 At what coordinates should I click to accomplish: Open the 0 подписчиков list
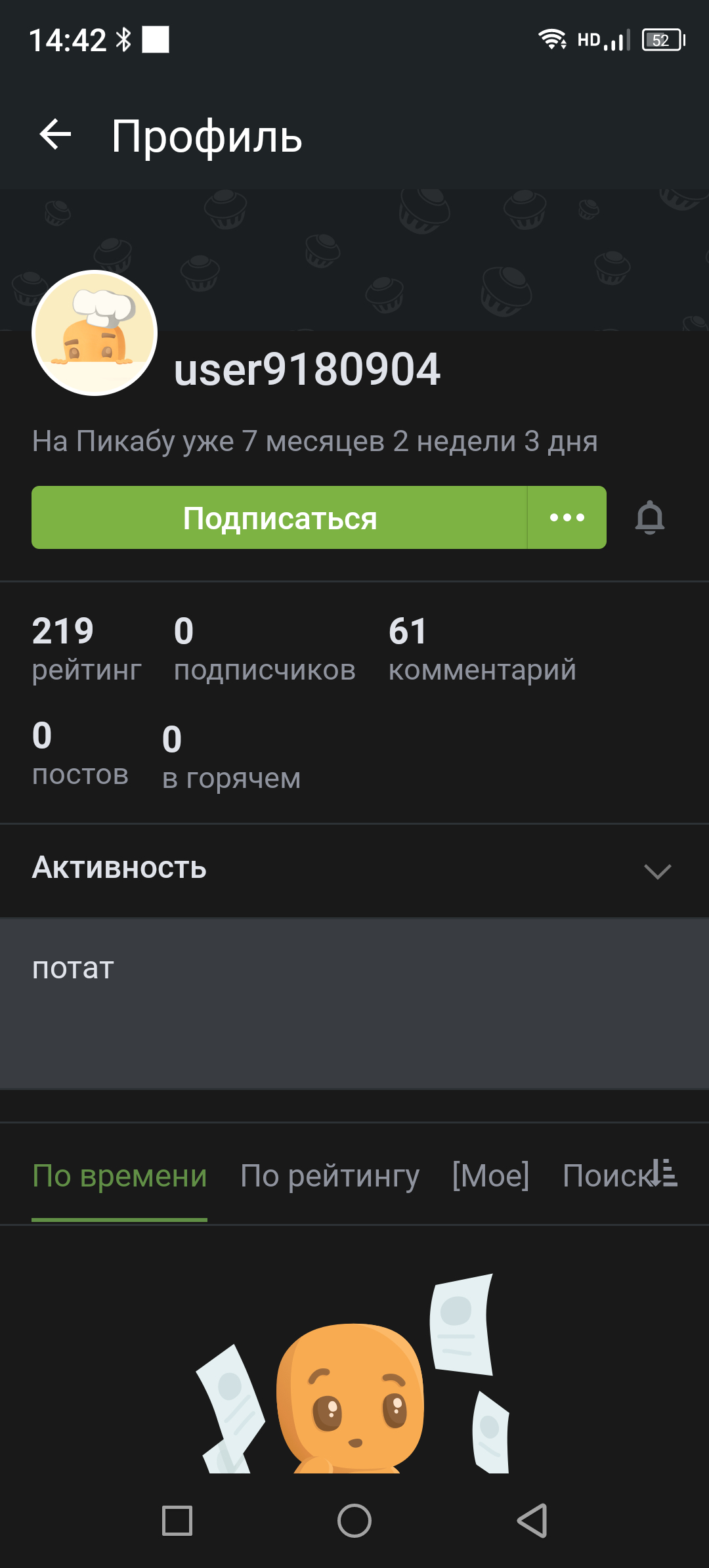click(x=265, y=649)
